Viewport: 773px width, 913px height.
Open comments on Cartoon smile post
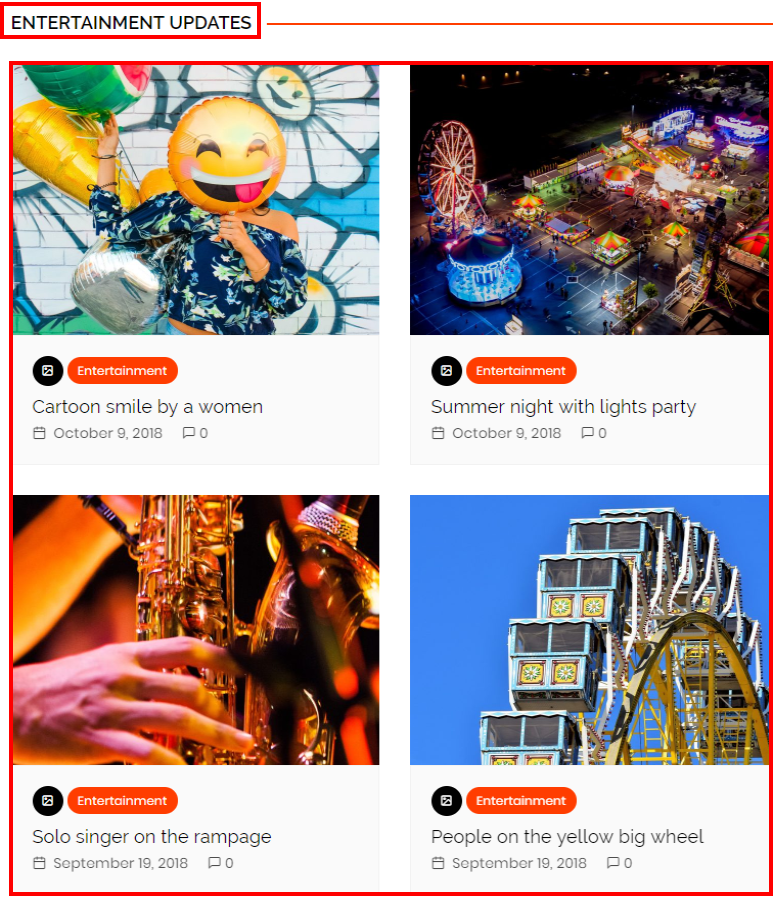[195, 433]
